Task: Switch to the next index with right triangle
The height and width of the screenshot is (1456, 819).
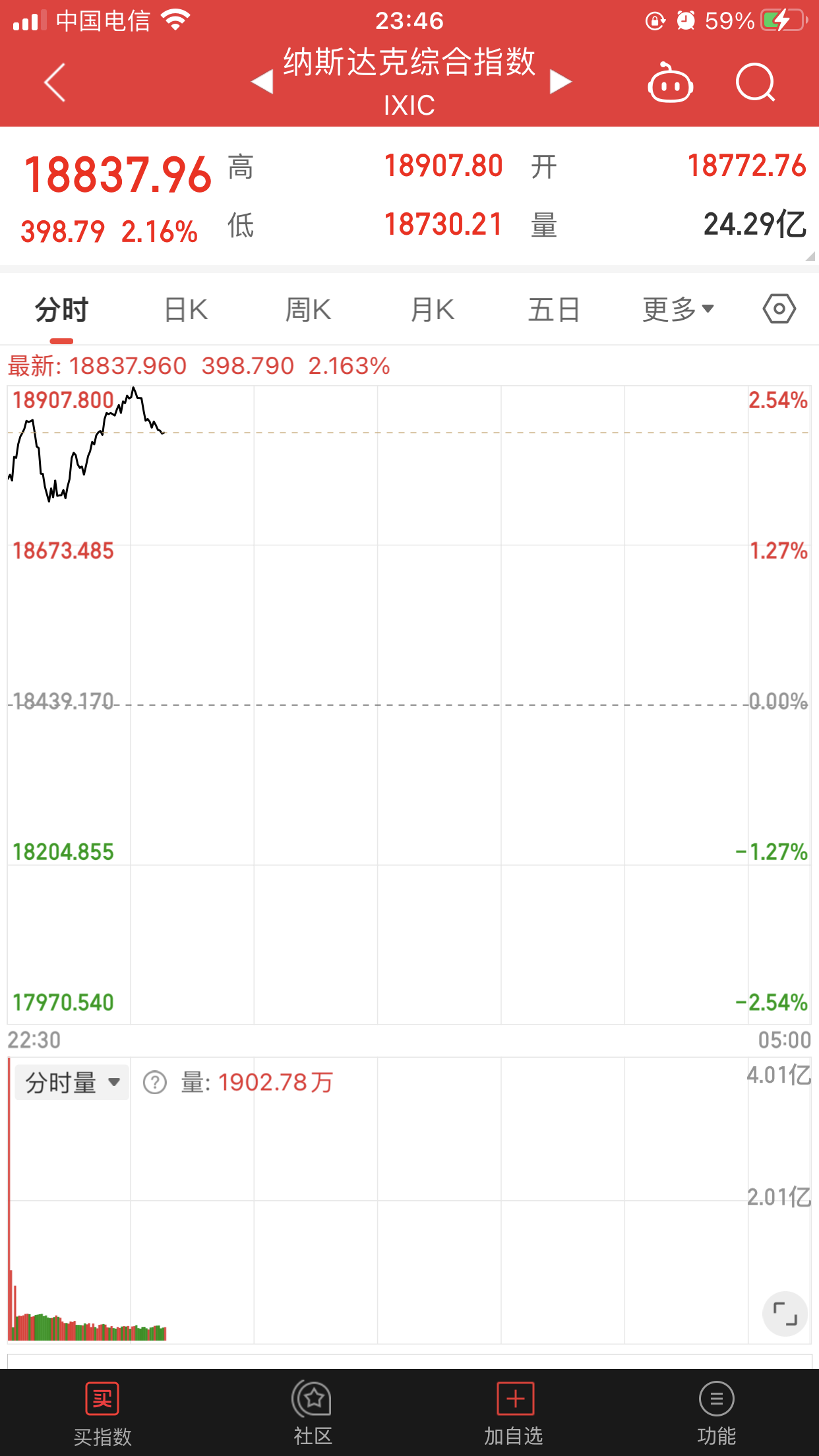Action: [x=561, y=82]
